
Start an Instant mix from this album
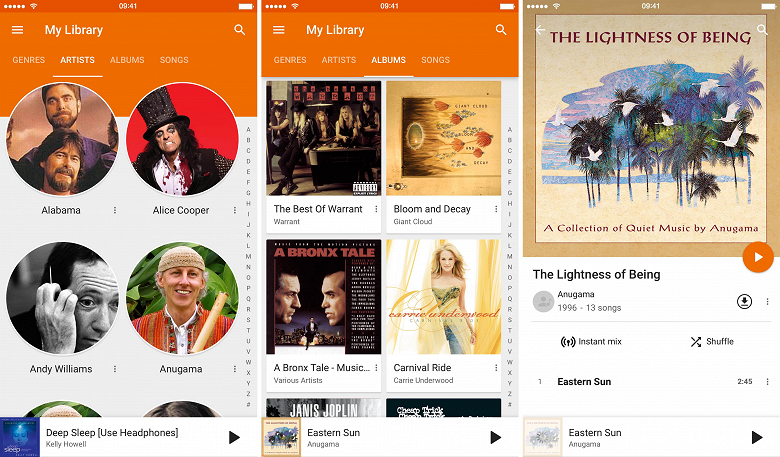pos(591,341)
